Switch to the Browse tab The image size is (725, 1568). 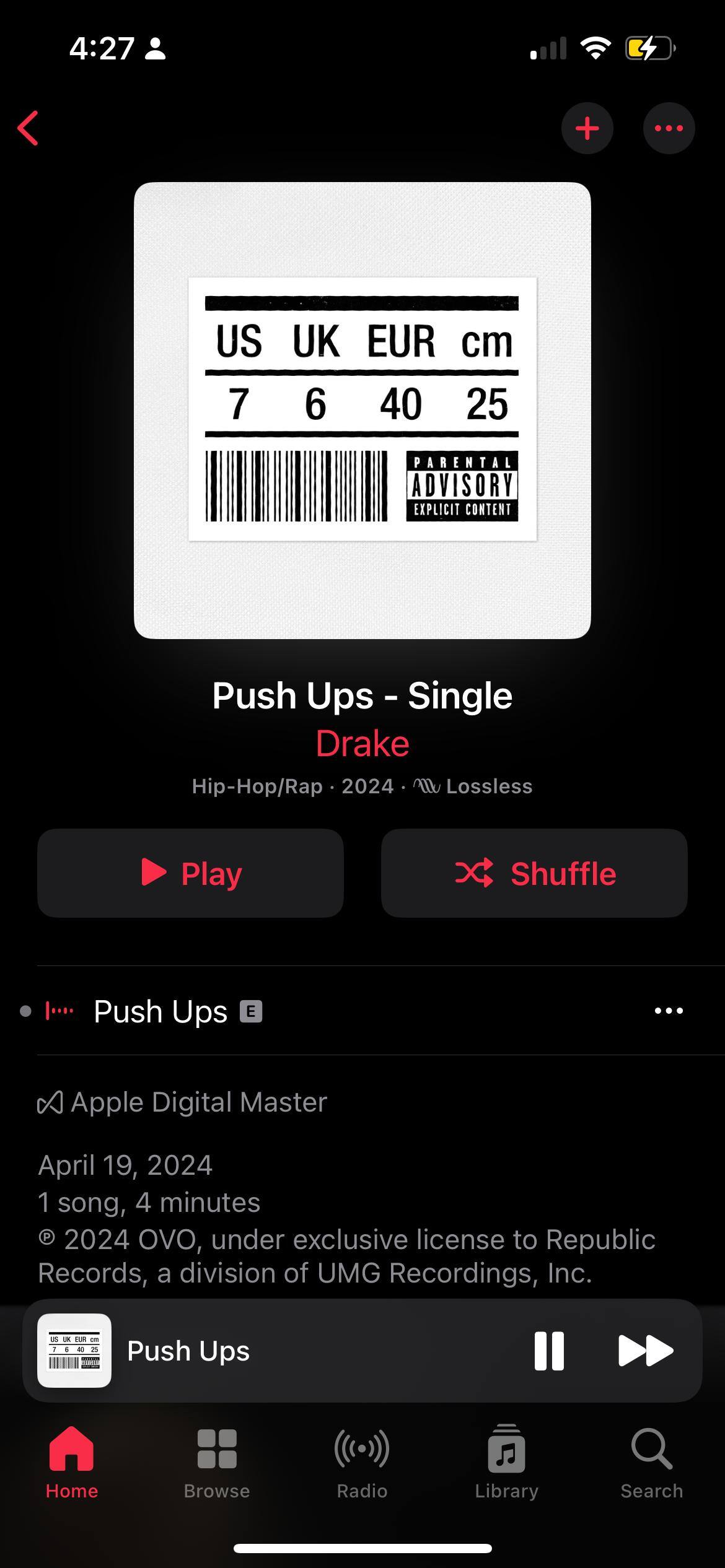point(217,1461)
